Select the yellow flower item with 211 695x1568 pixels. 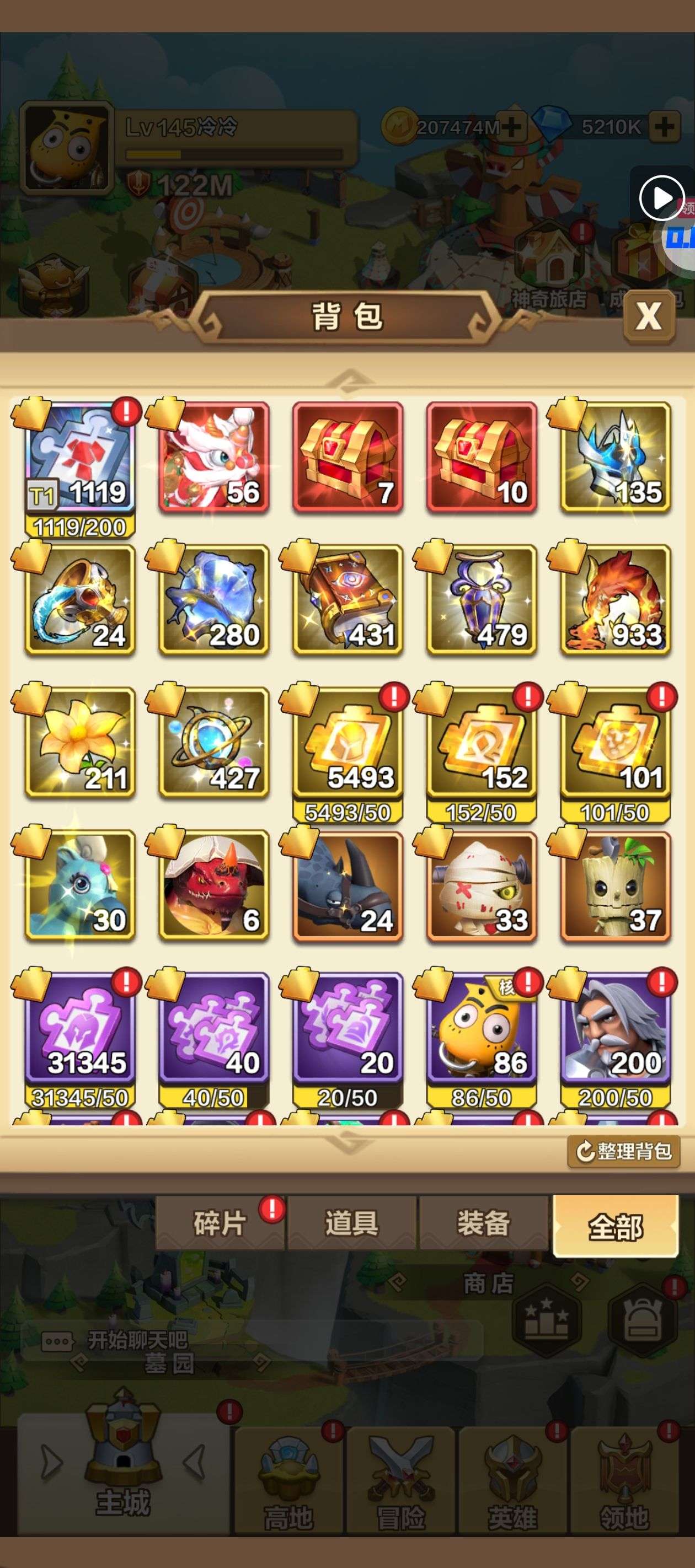point(79,743)
